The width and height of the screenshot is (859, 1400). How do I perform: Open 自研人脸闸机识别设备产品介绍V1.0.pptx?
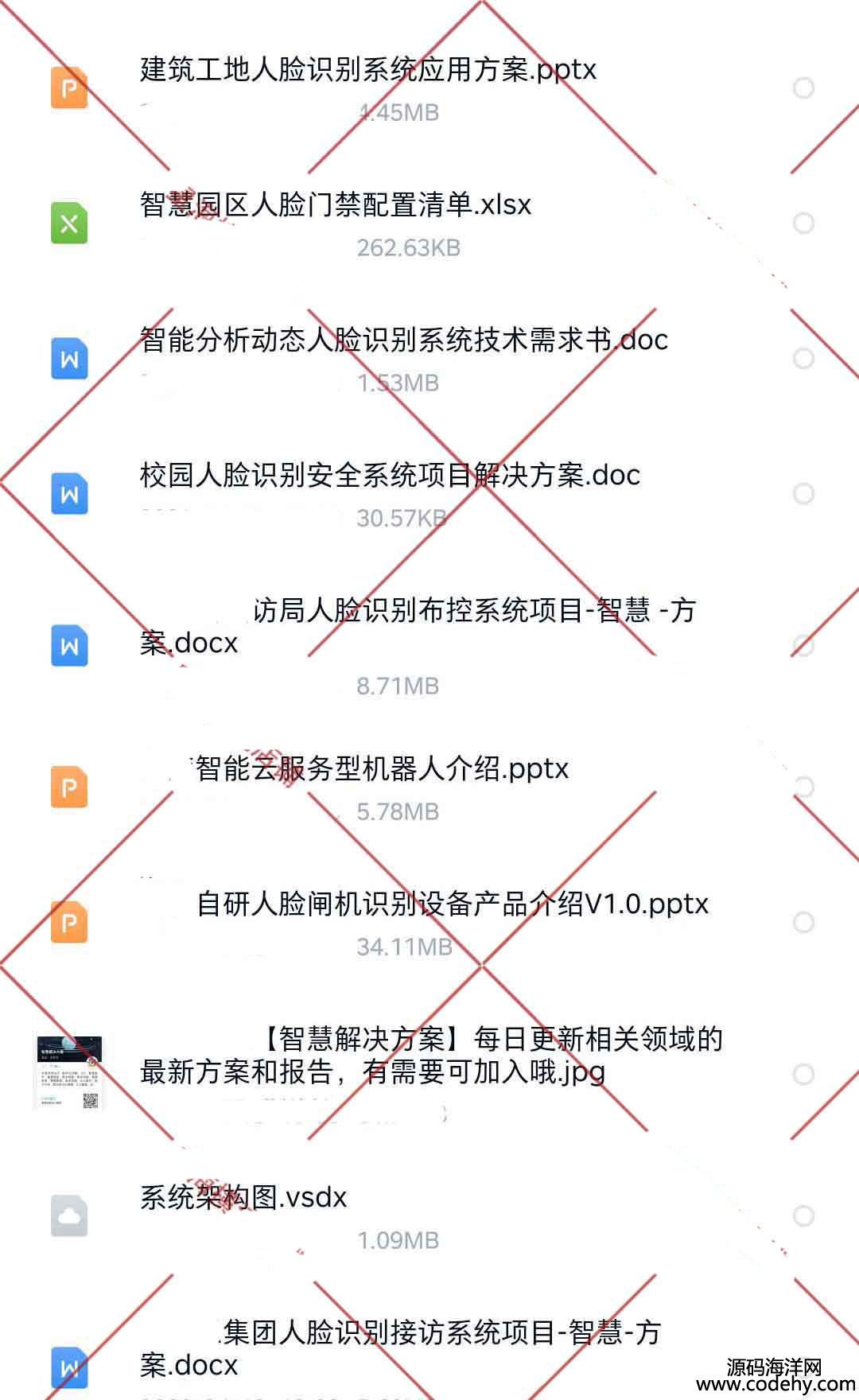click(452, 904)
